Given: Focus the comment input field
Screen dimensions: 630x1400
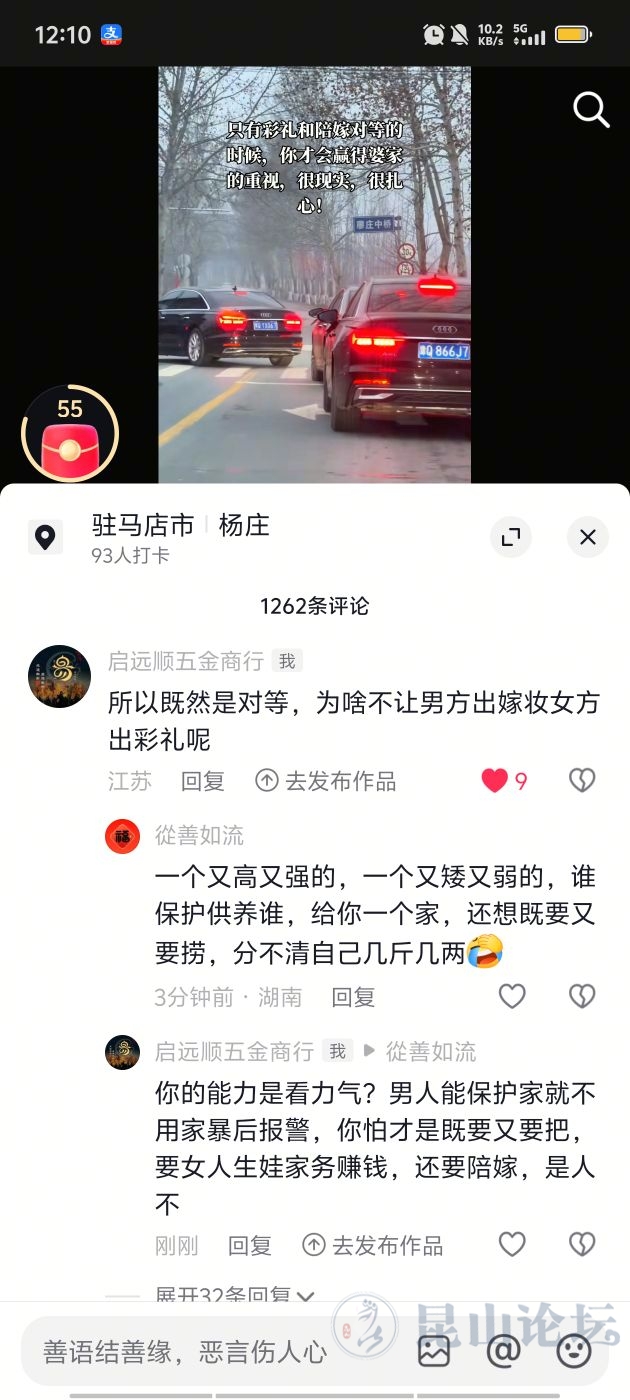Looking at the screenshot, I should tap(200, 1352).
